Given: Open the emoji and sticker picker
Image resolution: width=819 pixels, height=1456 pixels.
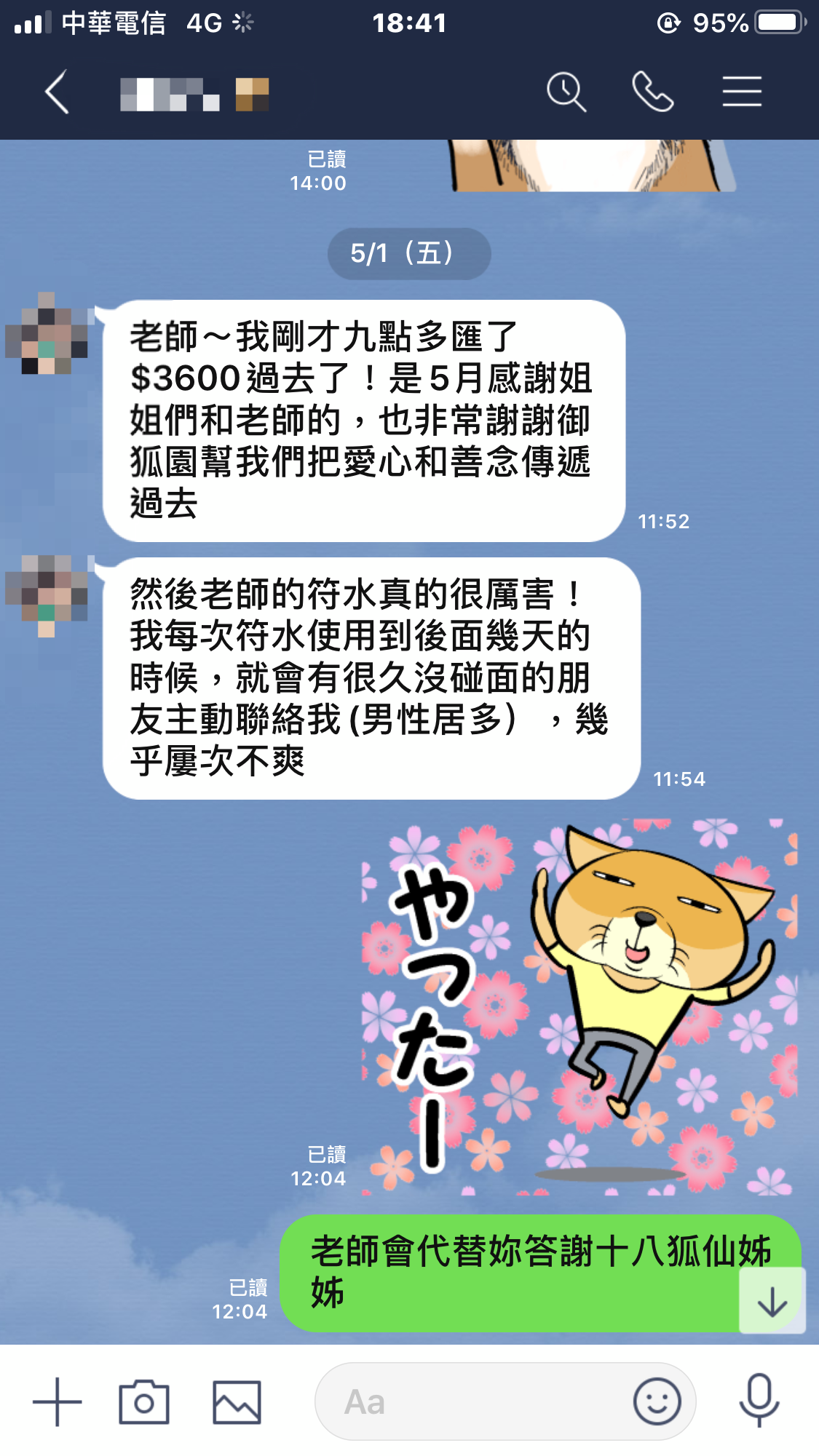Looking at the screenshot, I should [657, 1401].
